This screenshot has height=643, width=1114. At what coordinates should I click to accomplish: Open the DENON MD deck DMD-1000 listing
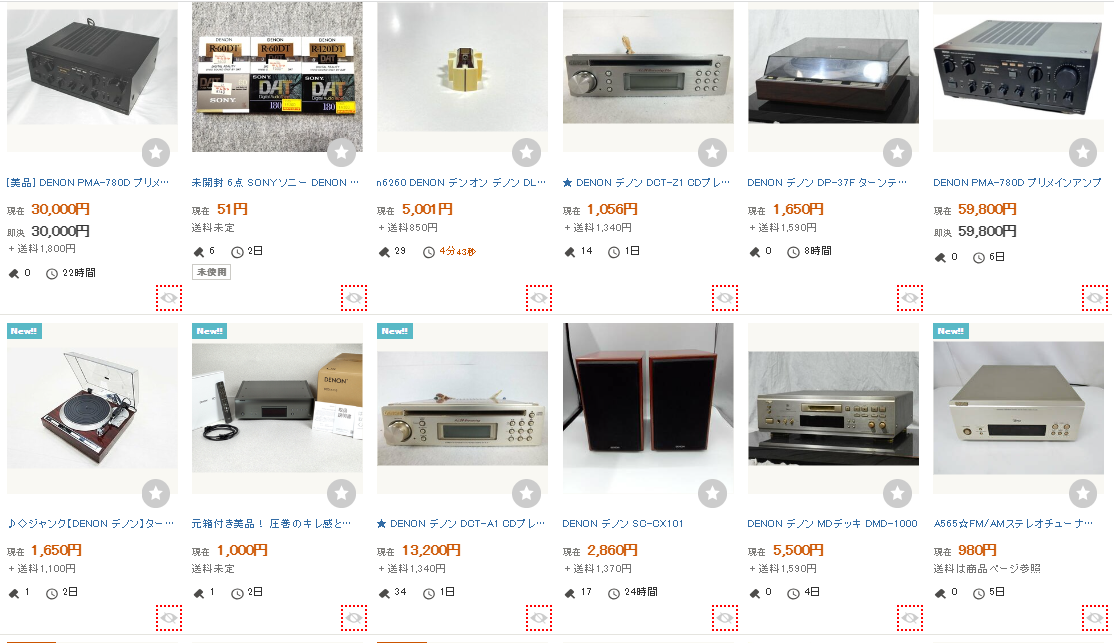pyautogui.click(x=832, y=524)
